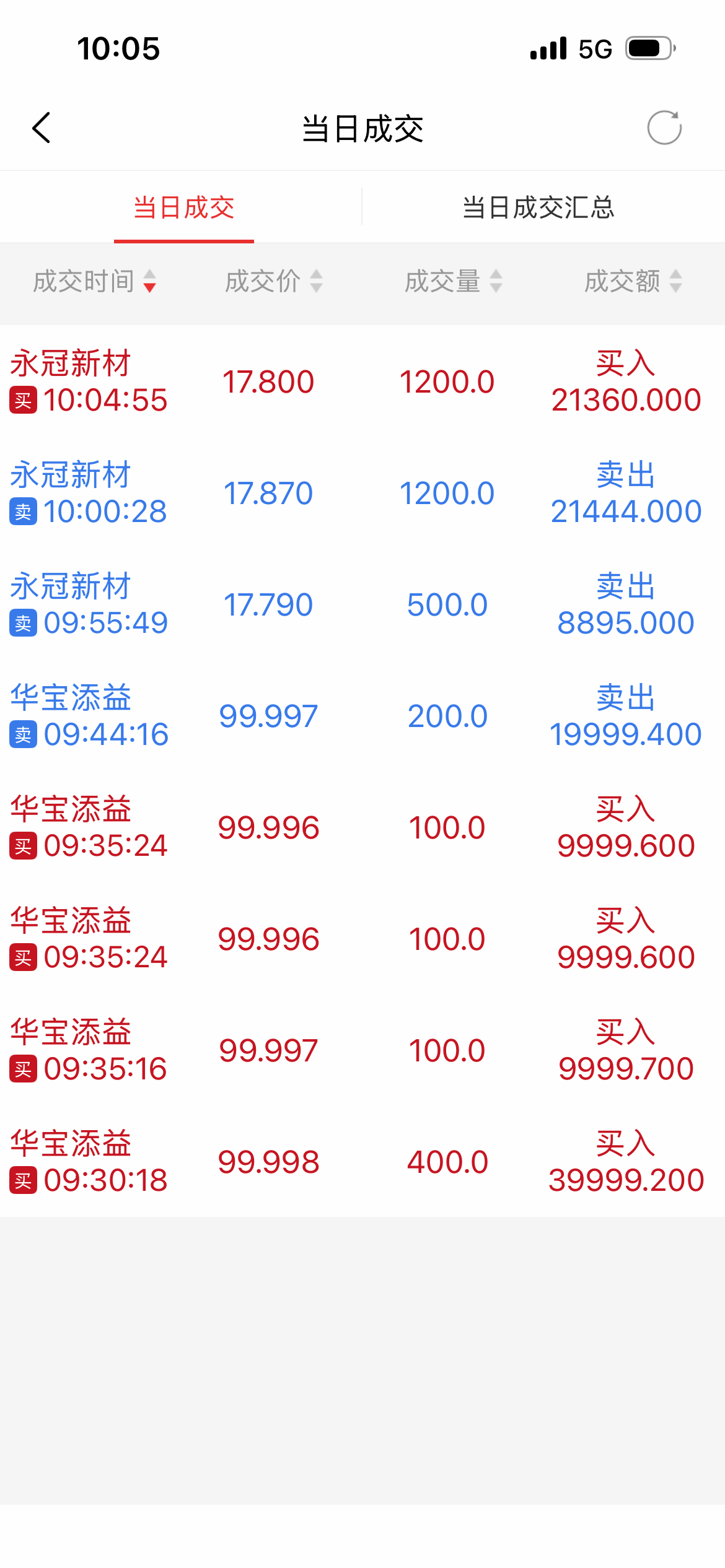Open 永冠新材 buy trade at 10:04:55

click(x=362, y=381)
